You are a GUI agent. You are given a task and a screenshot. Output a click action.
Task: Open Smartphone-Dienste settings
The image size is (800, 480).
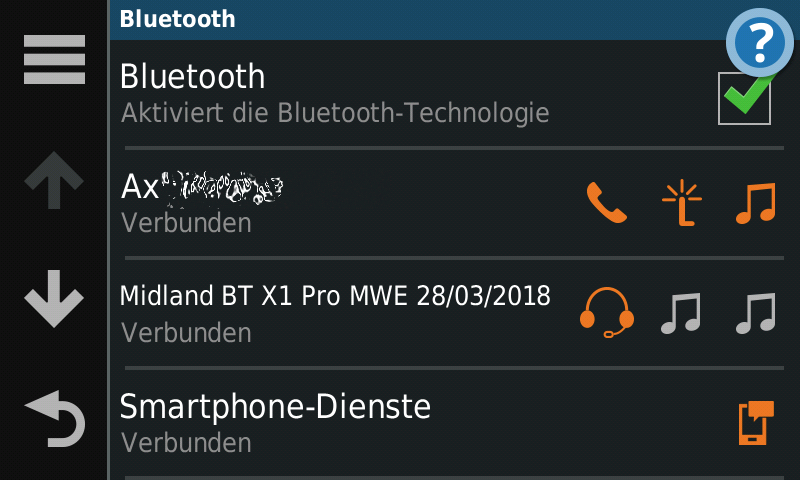tap(400, 422)
